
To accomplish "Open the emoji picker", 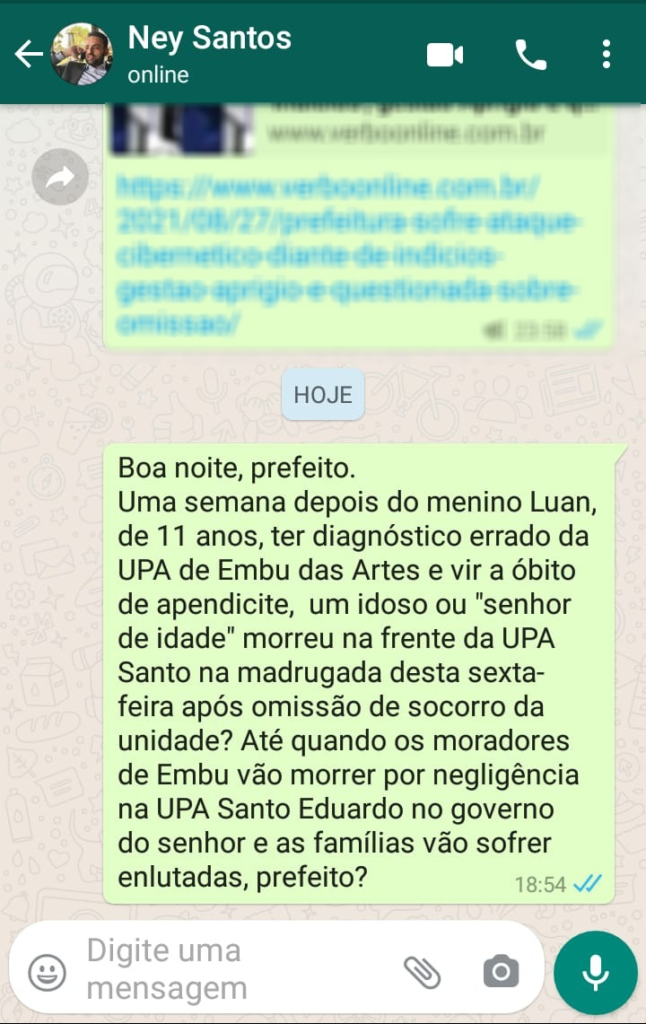I will (47, 970).
